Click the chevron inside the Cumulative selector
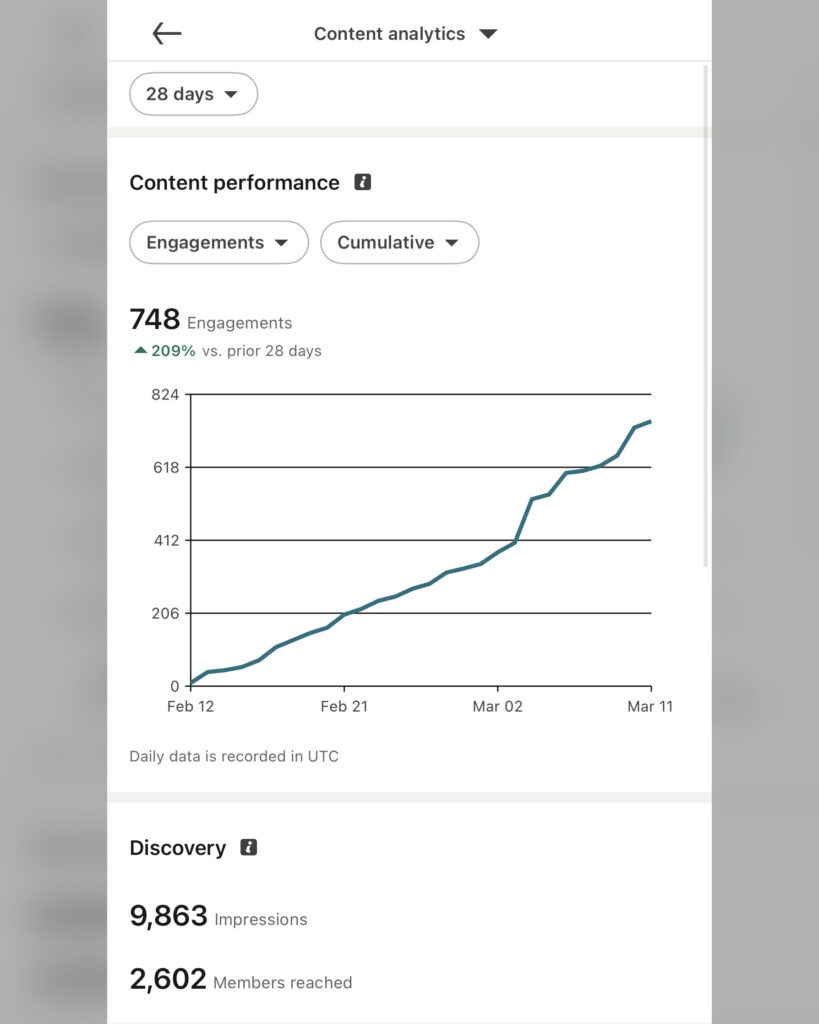 (x=452, y=242)
